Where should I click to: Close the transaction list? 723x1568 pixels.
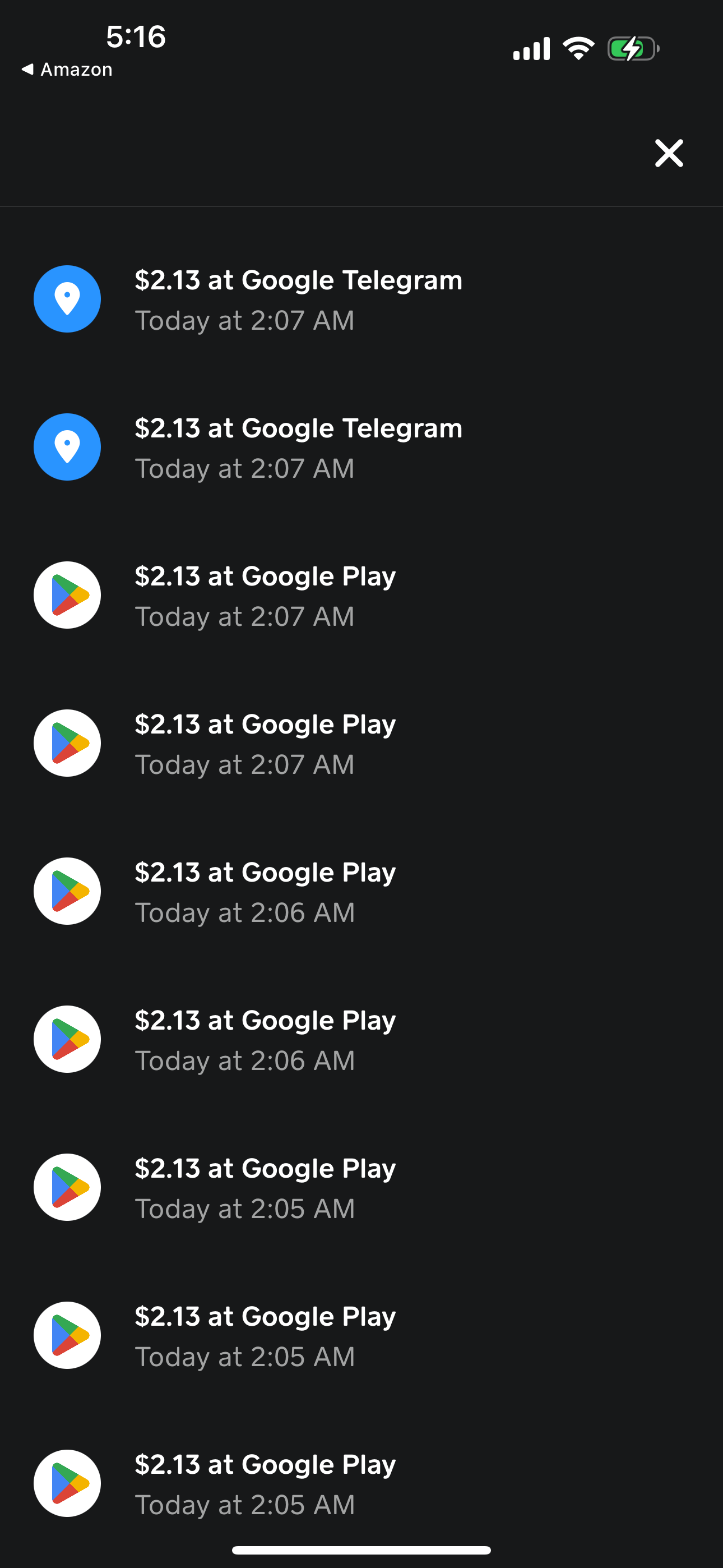click(669, 153)
